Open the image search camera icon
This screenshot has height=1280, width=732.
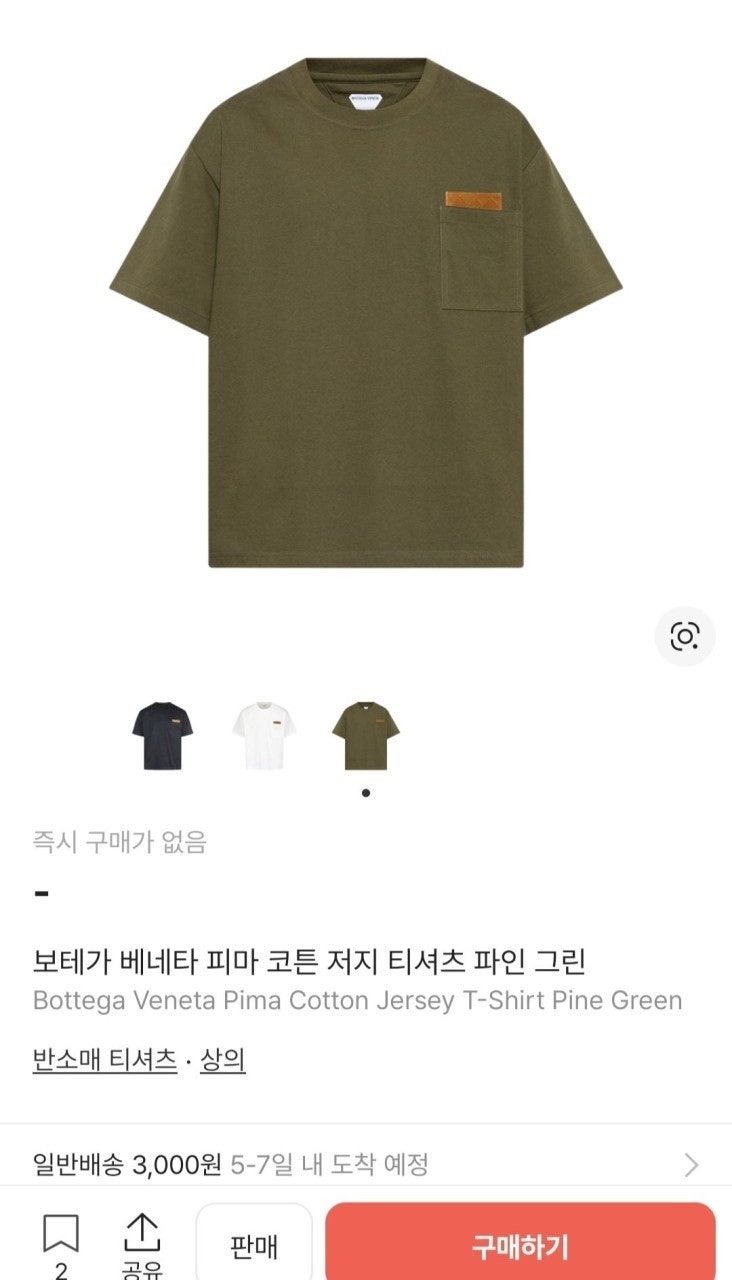[x=685, y=636]
